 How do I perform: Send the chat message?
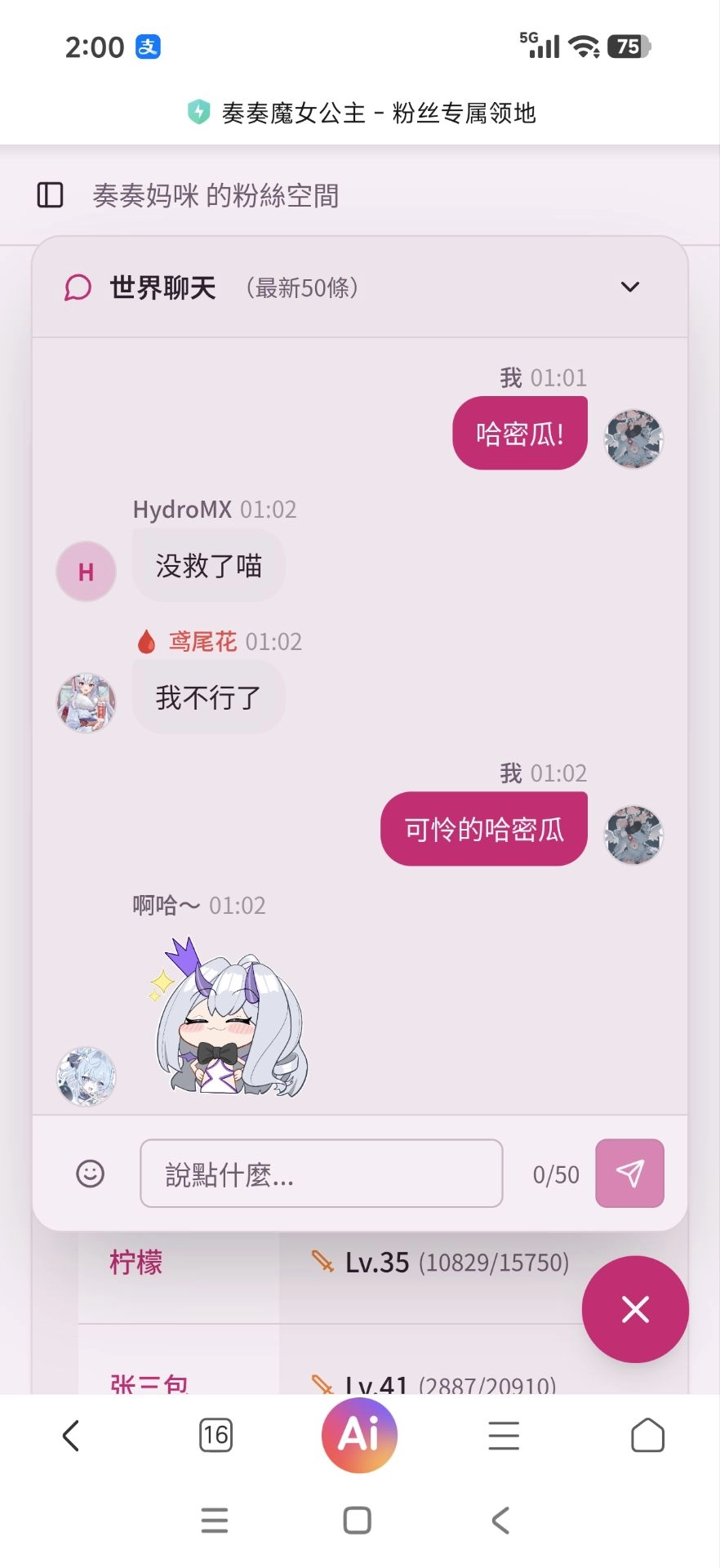629,1174
